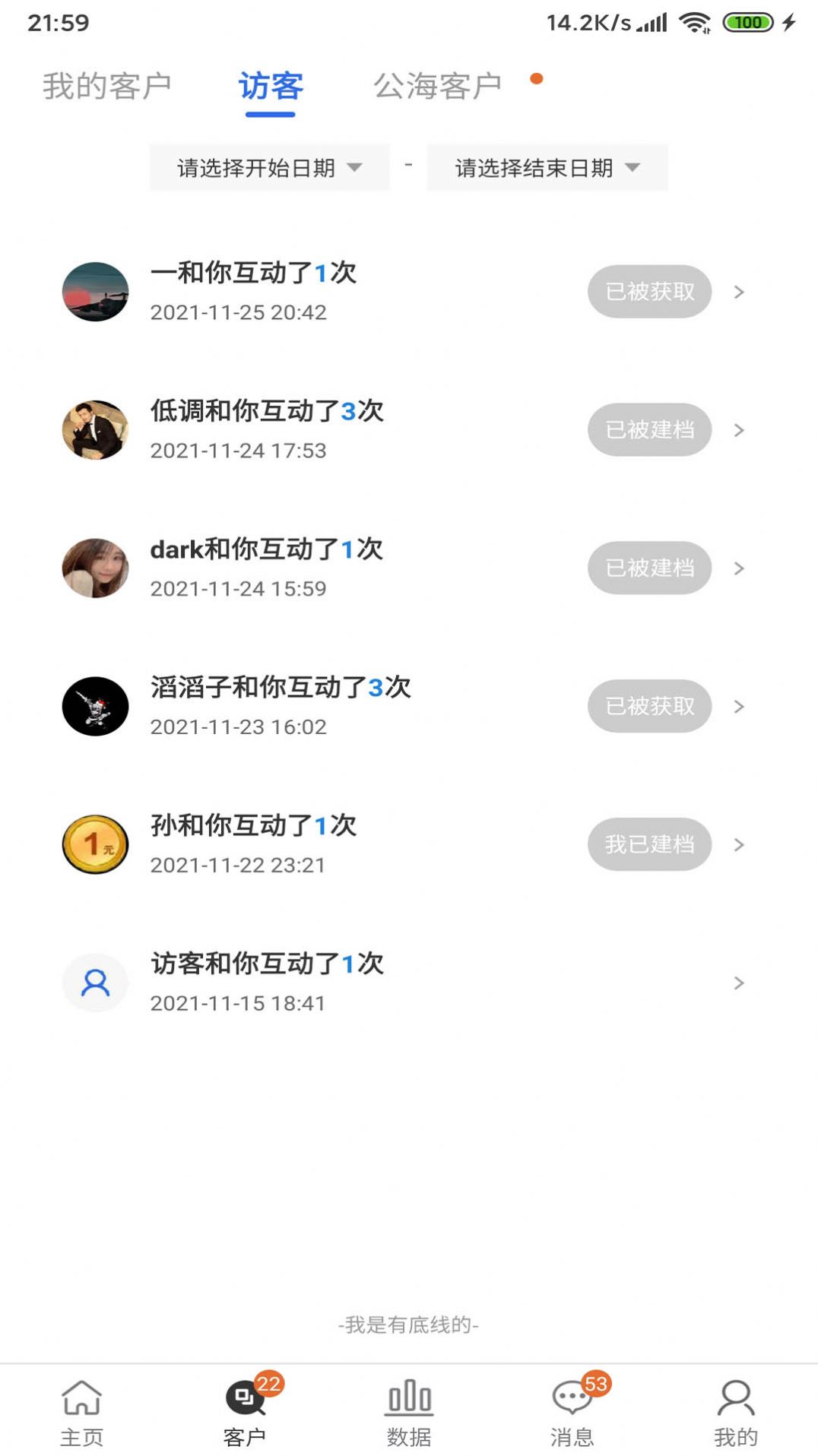Open the 孙 visitor's gold coin avatar
The height and width of the screenshot is (1456, 818).
96,844
